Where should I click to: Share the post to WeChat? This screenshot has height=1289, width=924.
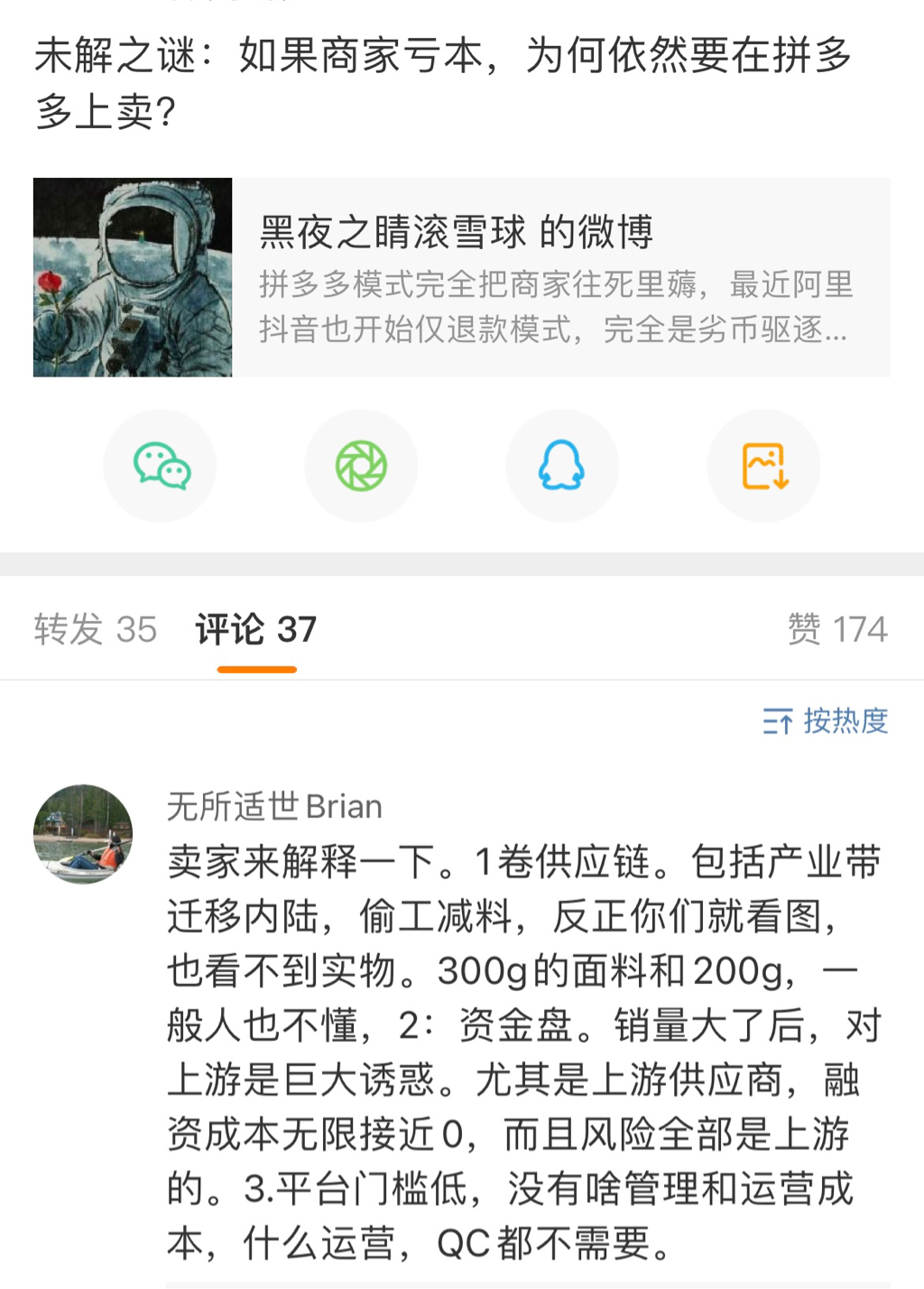tap(161, 466)
